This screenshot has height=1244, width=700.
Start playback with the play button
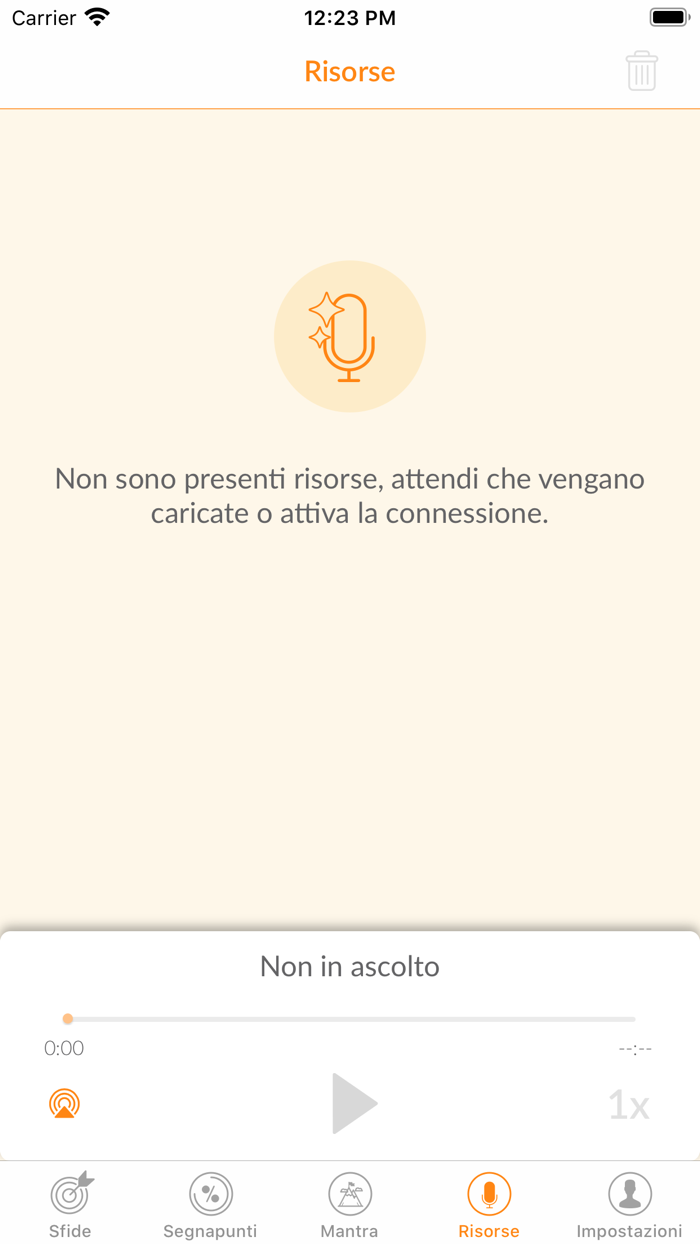point(354,1104)
